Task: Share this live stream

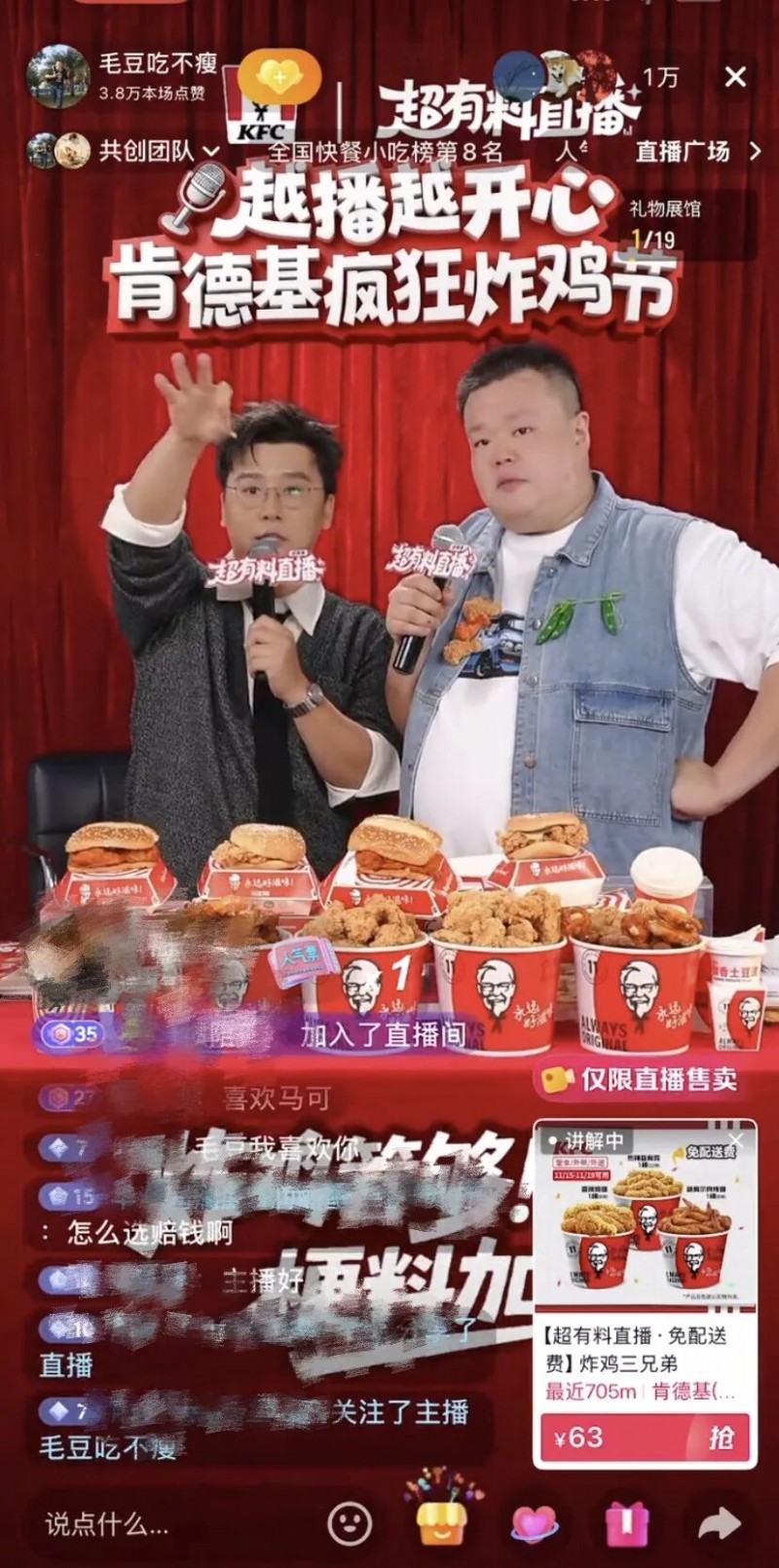Action: pos(719,1523)
